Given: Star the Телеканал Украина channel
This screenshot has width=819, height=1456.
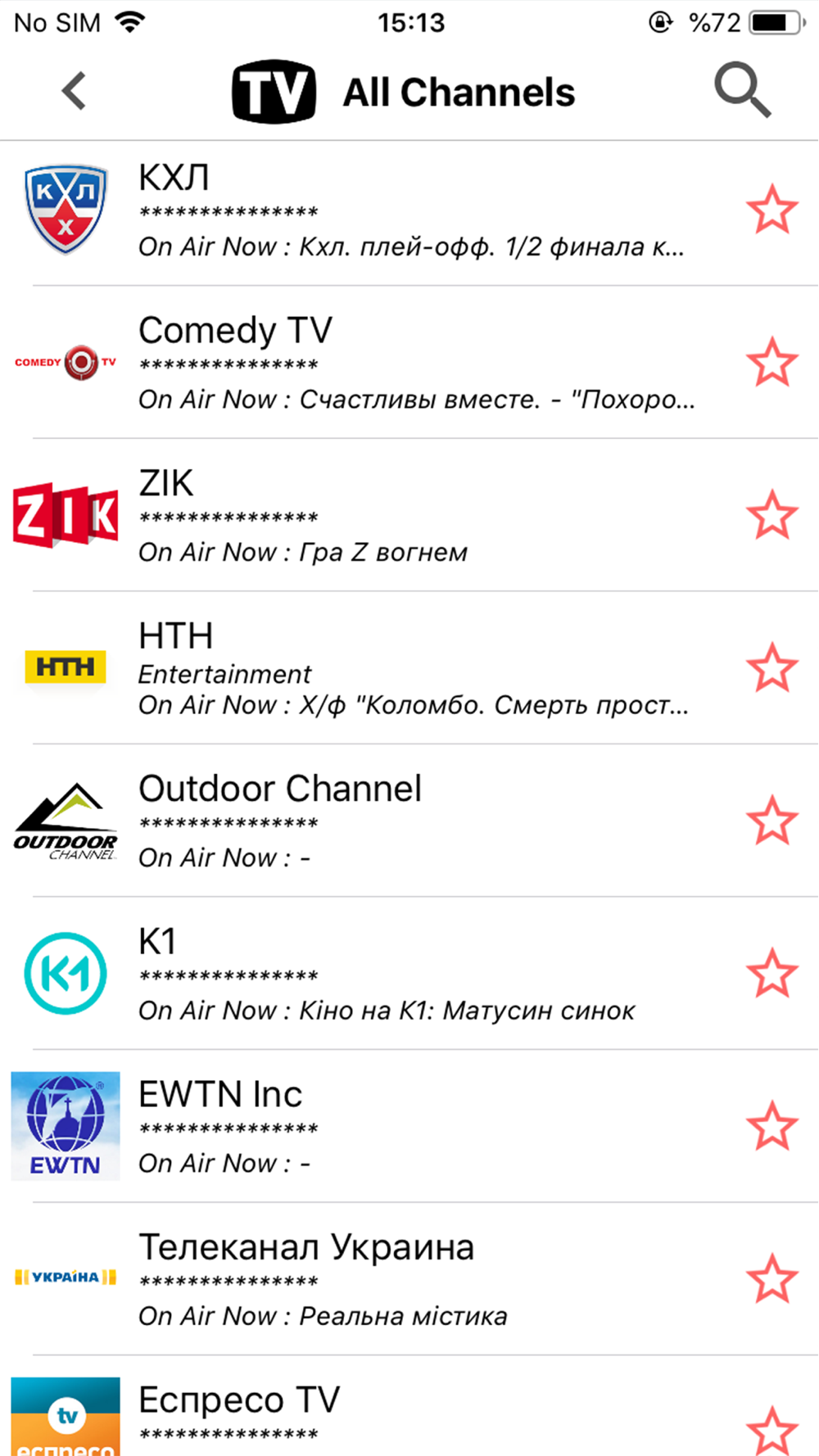Looking at the screenshot, I should coord(771,1279).
